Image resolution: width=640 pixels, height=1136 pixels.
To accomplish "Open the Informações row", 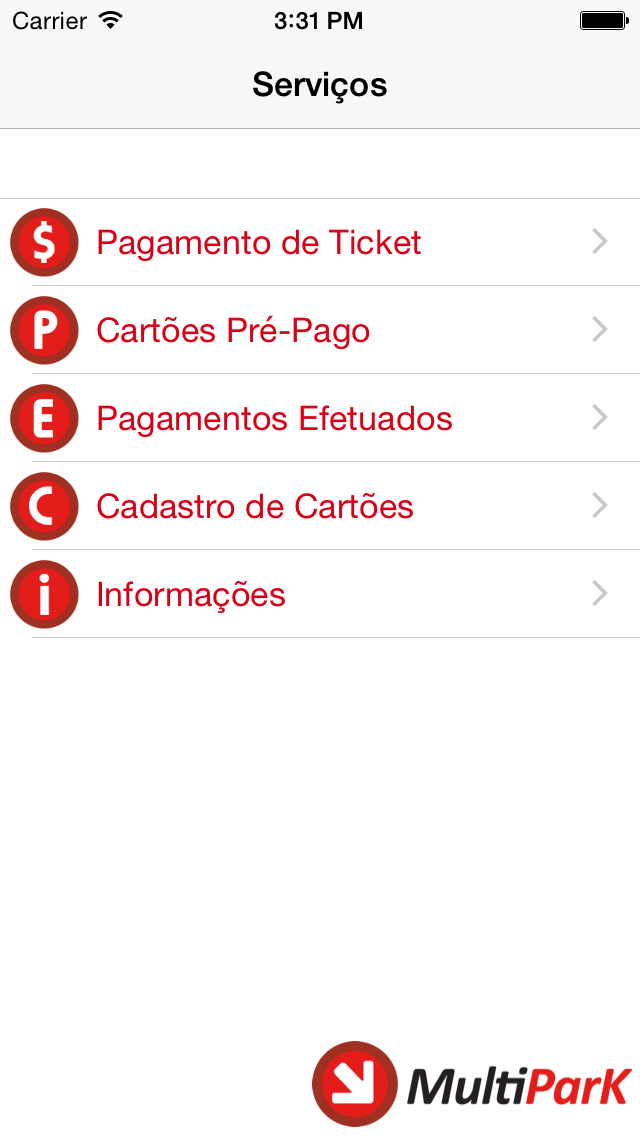I will click(x=191, y=595).
